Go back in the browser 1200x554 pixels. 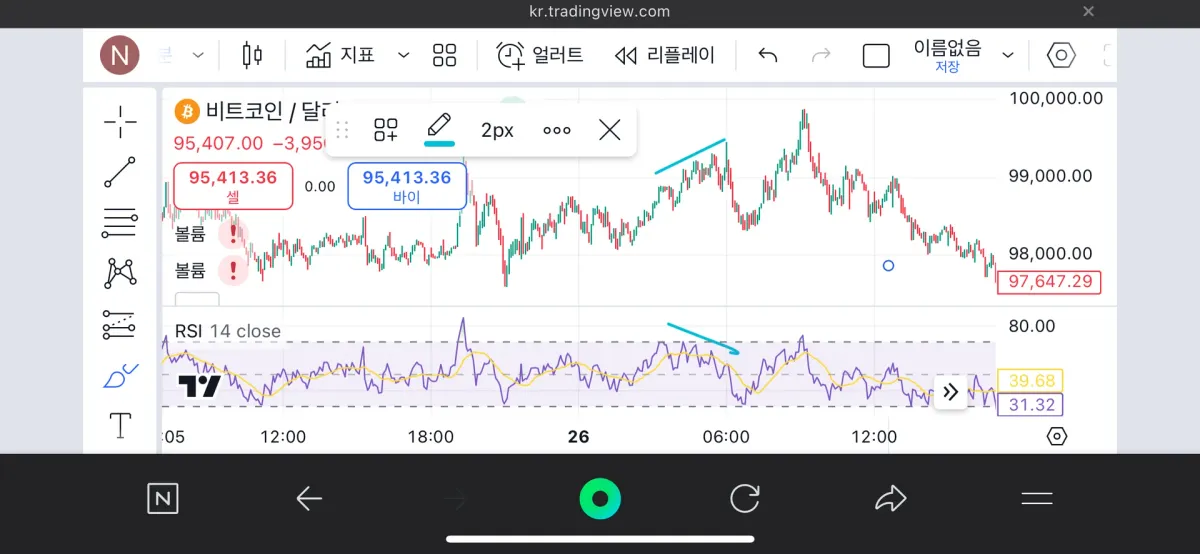(309, 498)
